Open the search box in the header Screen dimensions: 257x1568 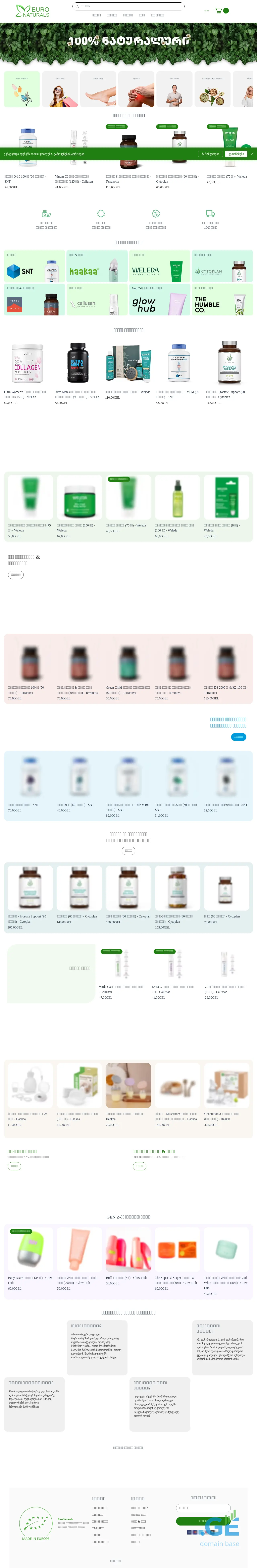(x=128, y=6)
